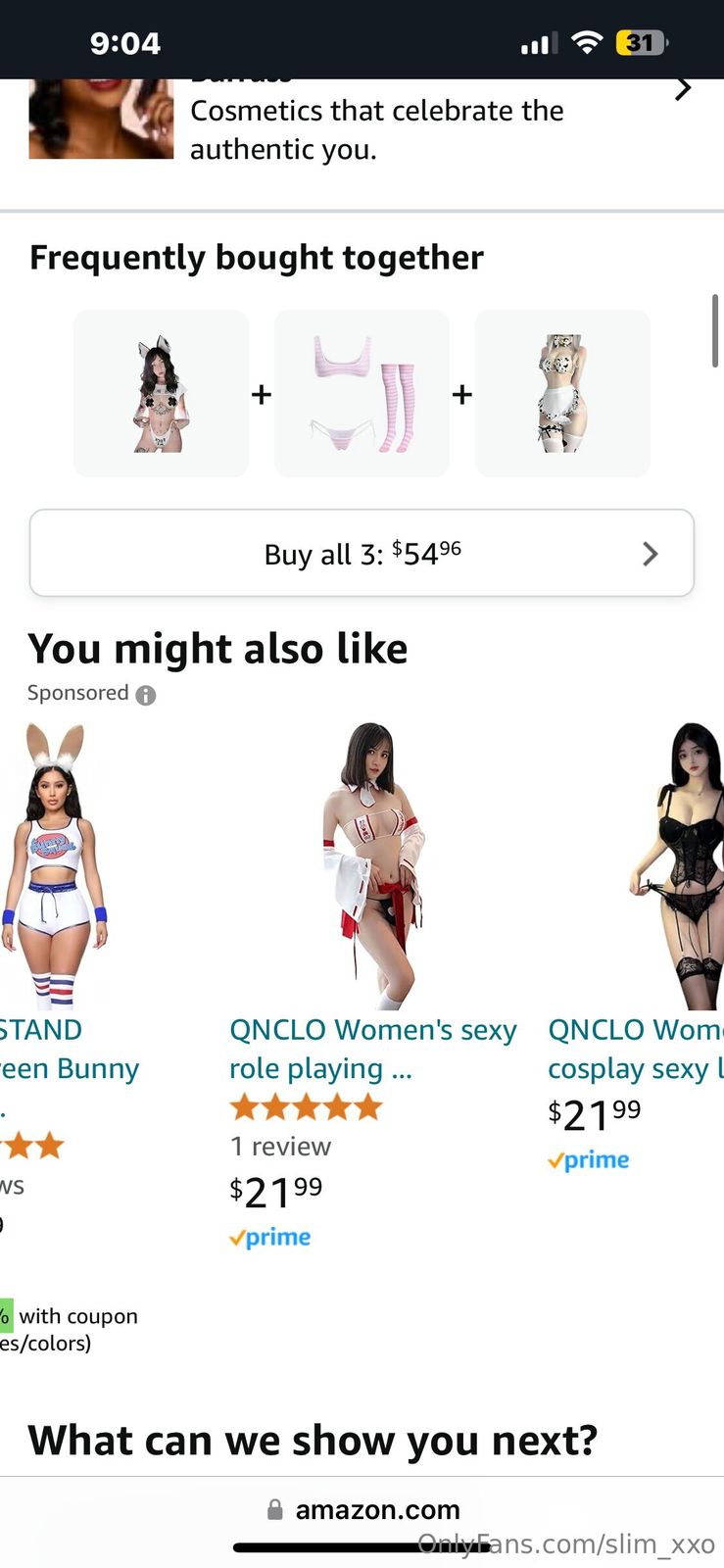Open the cat ears outfit in bought together
Viewport: 724px width, 1568px height.
(x=162, y=394)
